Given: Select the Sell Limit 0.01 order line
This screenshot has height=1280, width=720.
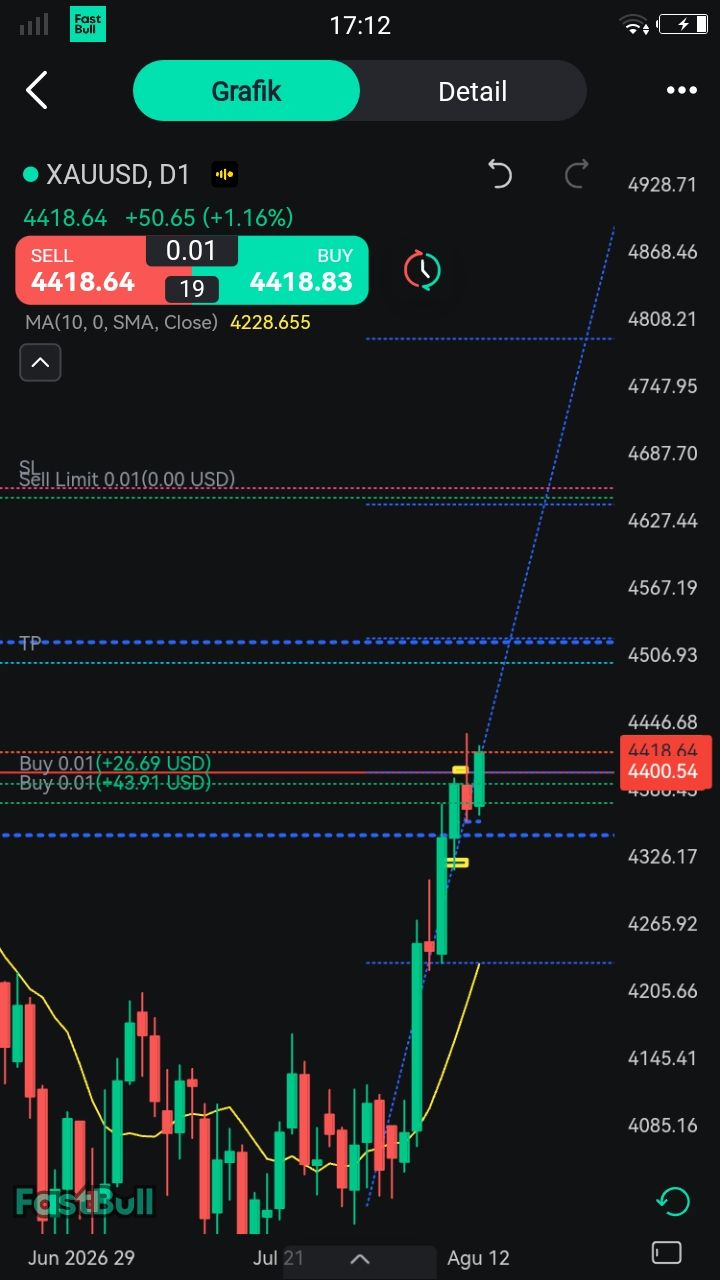Looking at the screenshot, I should coord(127,479).
